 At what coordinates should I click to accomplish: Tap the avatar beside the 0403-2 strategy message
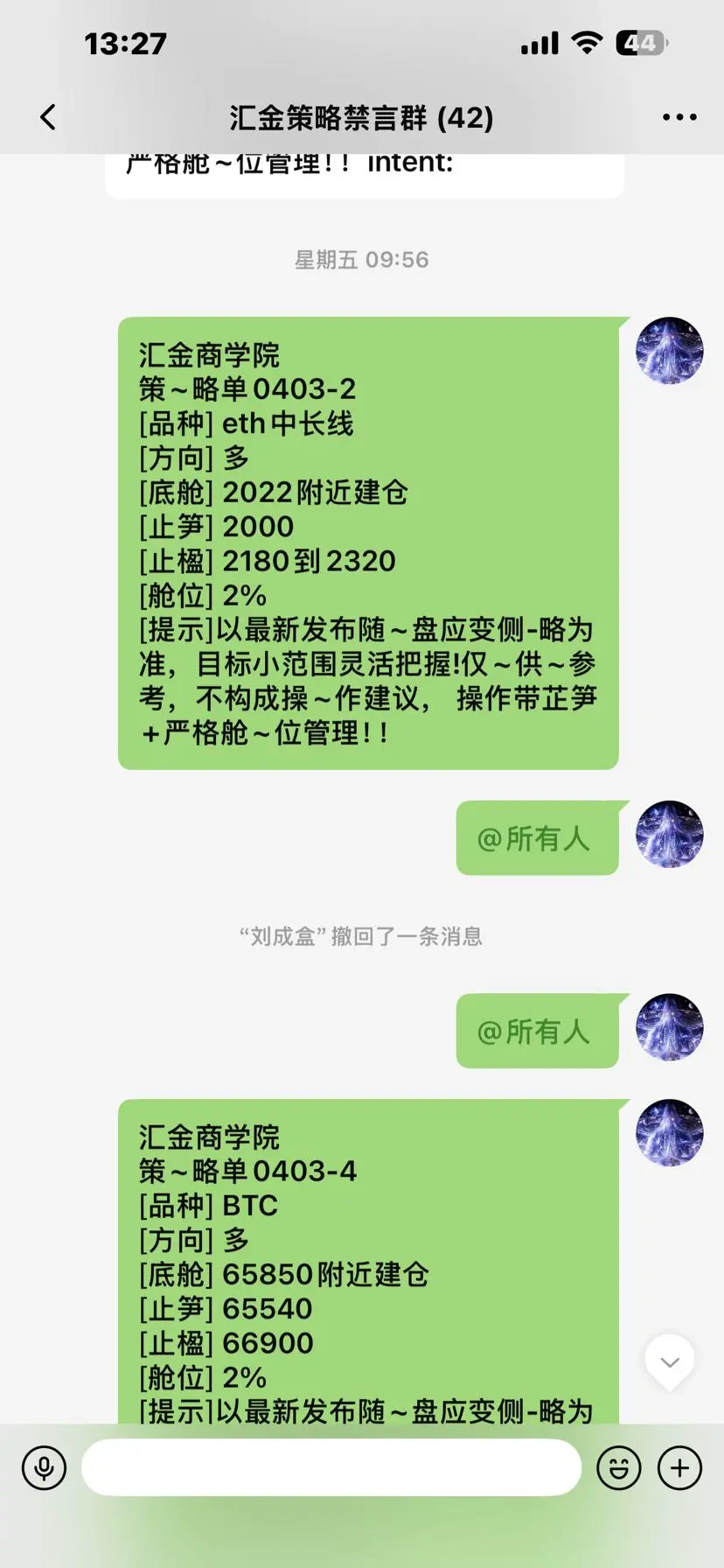[x=669, y=350]
